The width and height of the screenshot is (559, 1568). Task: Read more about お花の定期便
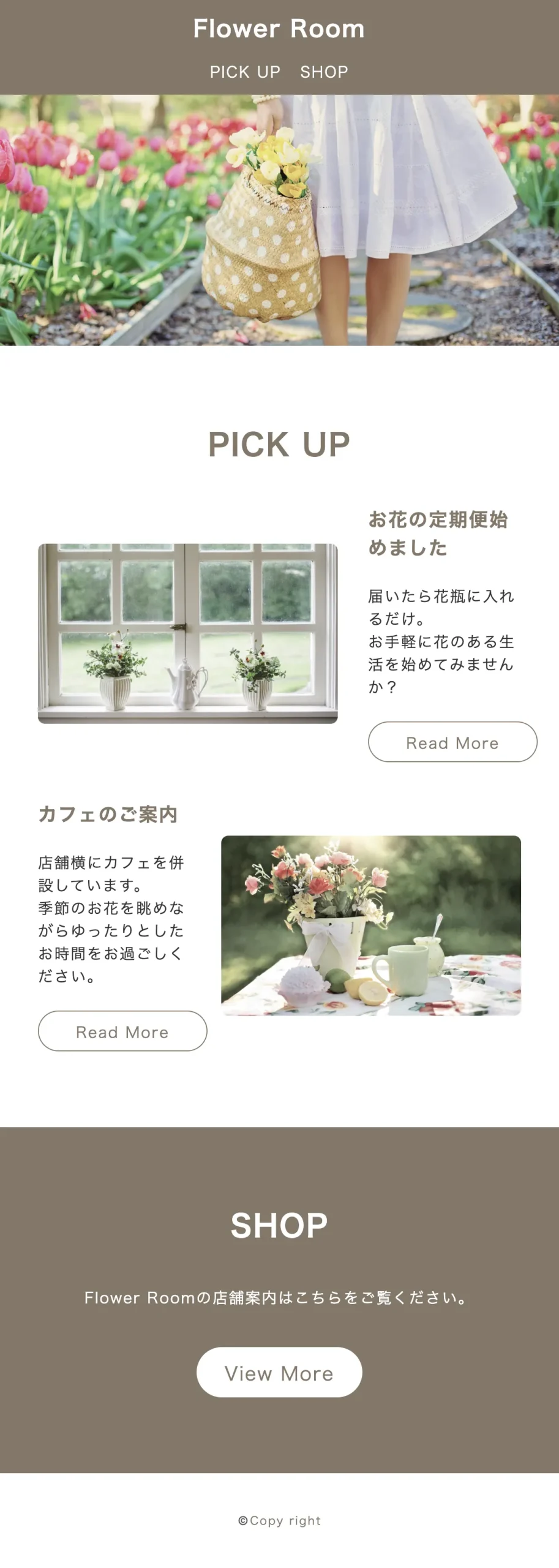pyautogui.click(x=452, y=742)
